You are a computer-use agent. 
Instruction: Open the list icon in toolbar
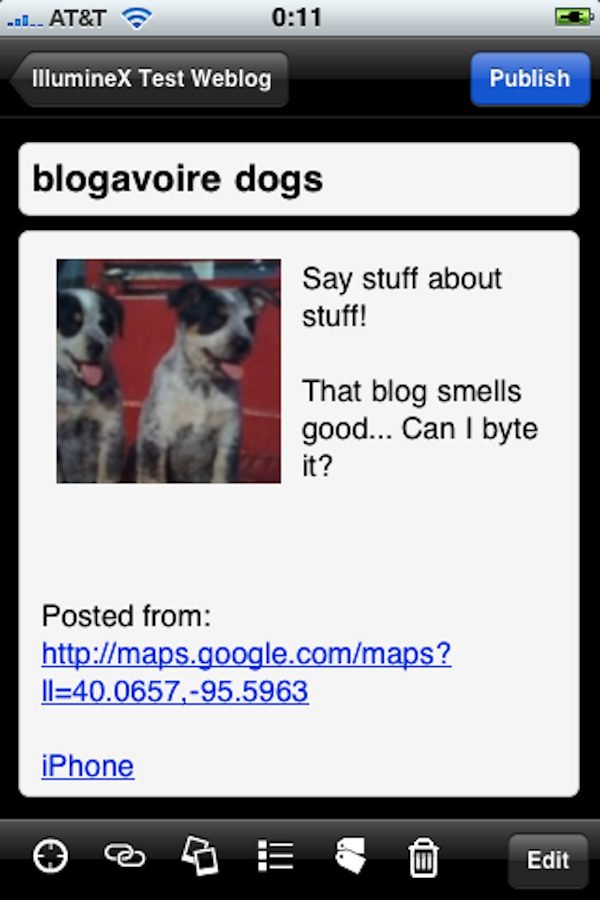tap(275, 856)
